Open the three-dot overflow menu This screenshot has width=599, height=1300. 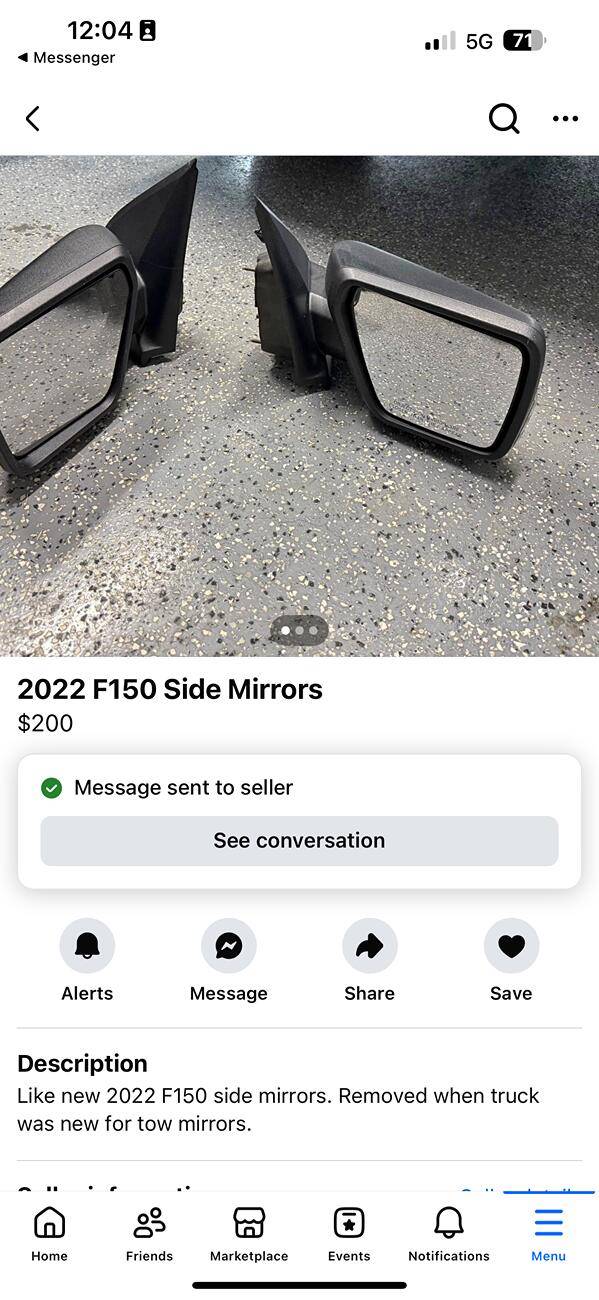tap(565, 119)
